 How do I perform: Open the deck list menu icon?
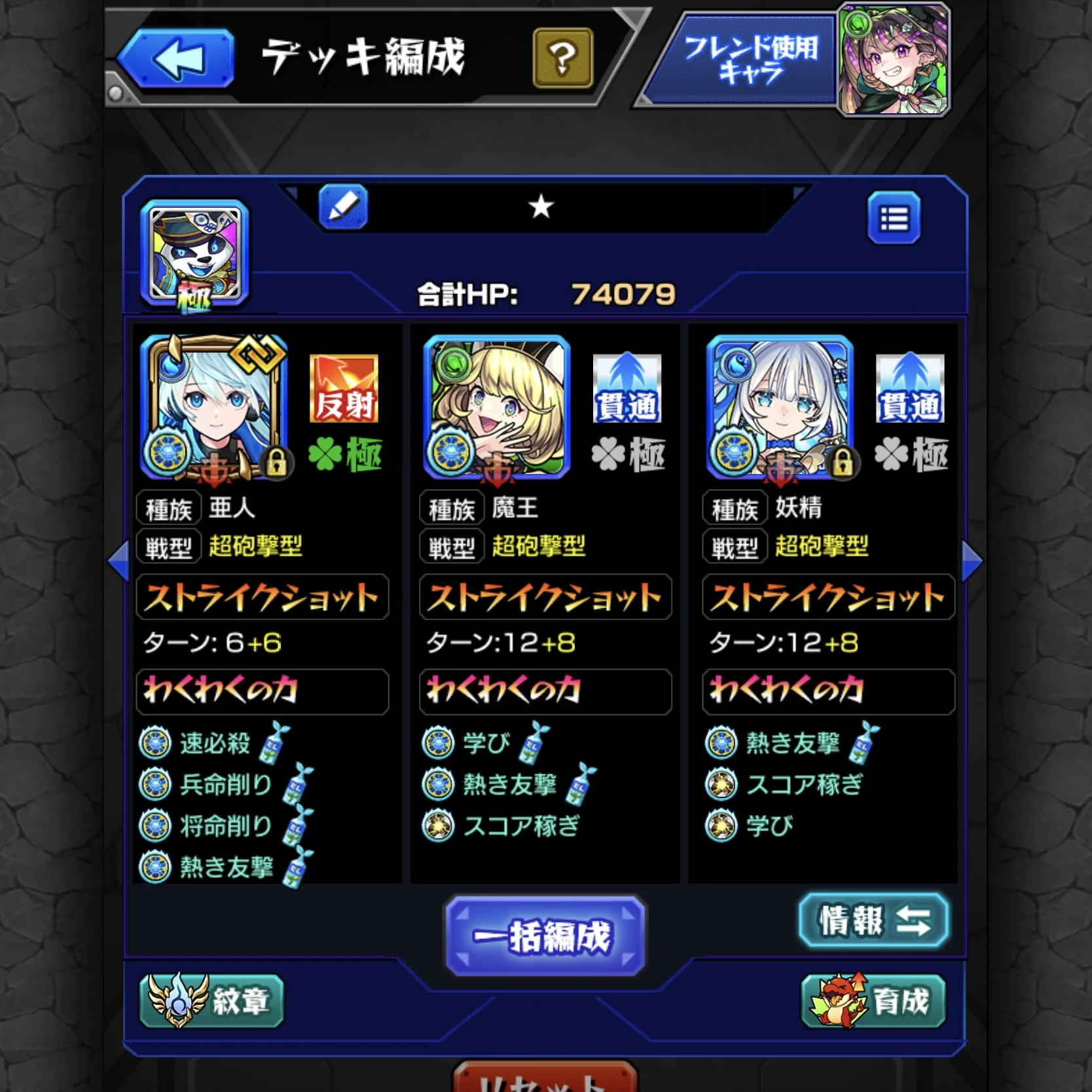[x=894, y=218]
